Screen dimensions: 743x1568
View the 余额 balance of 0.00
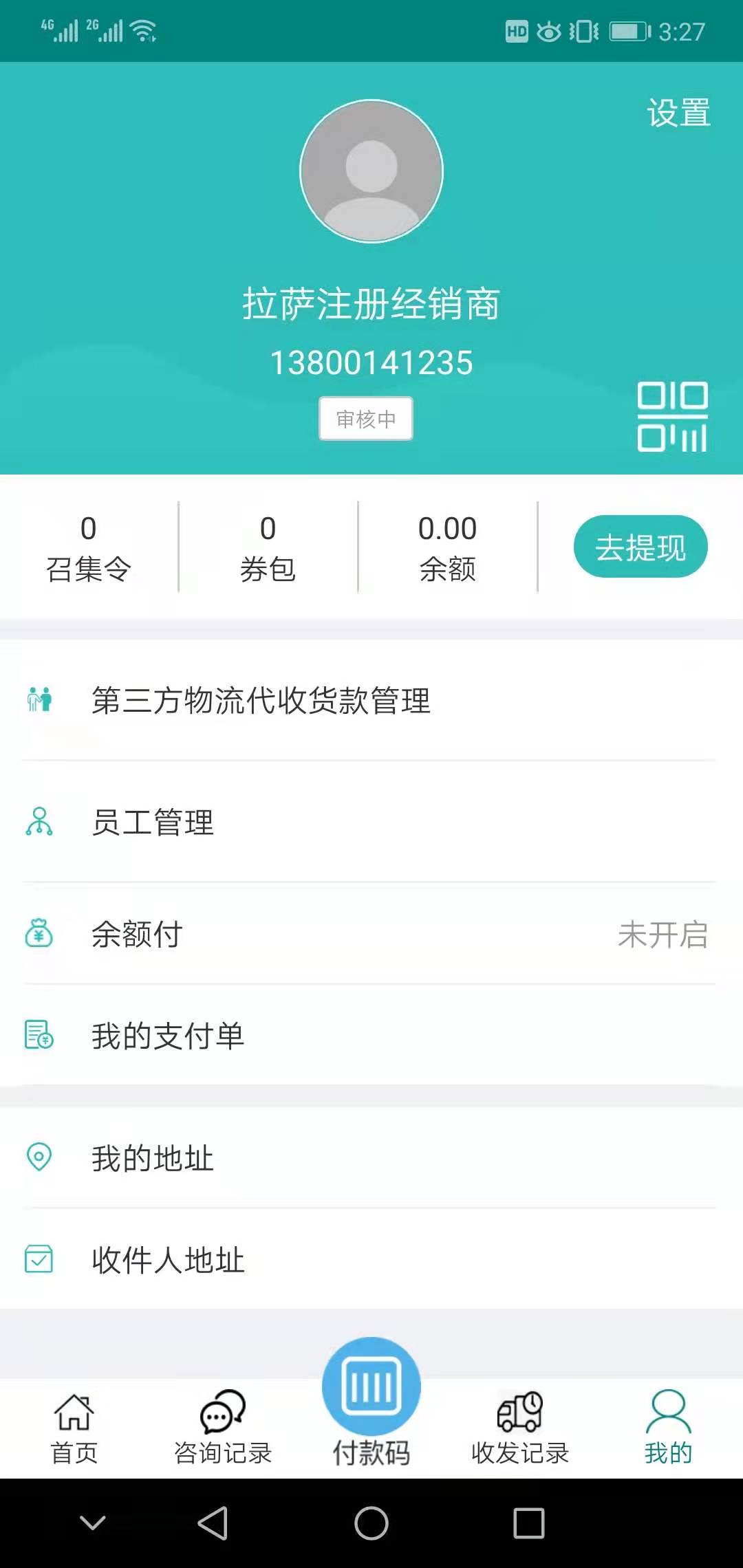446,546
